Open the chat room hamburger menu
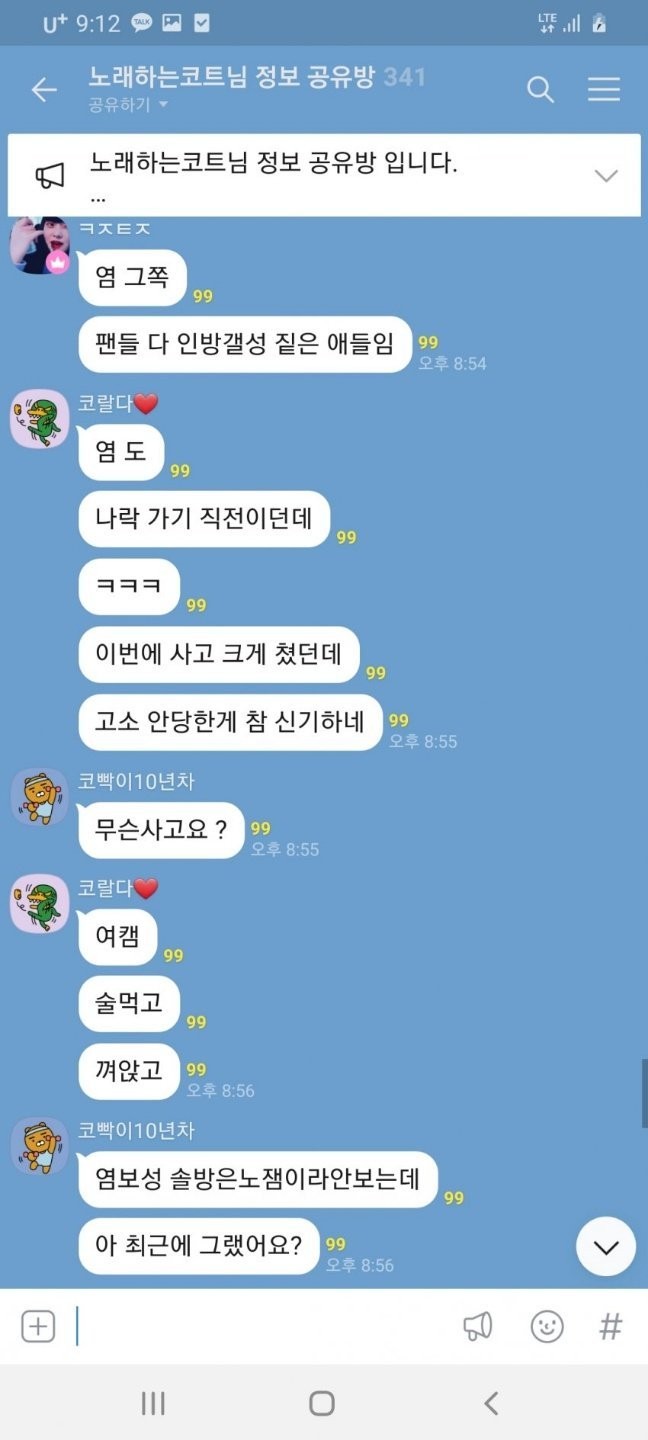The image size is (648, 1440). (604, 90)
